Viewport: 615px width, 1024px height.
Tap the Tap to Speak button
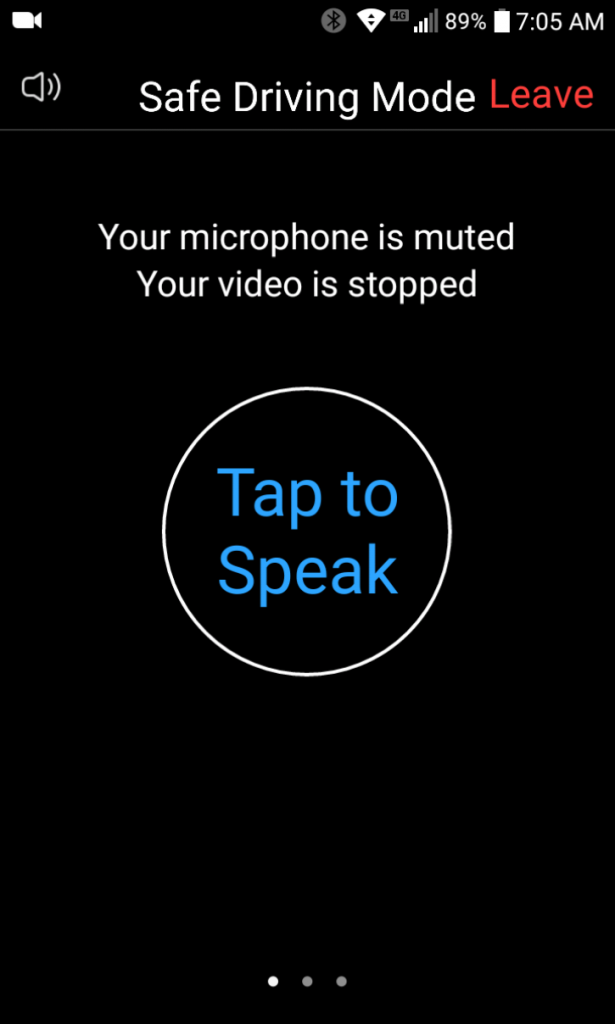(307, 532)
